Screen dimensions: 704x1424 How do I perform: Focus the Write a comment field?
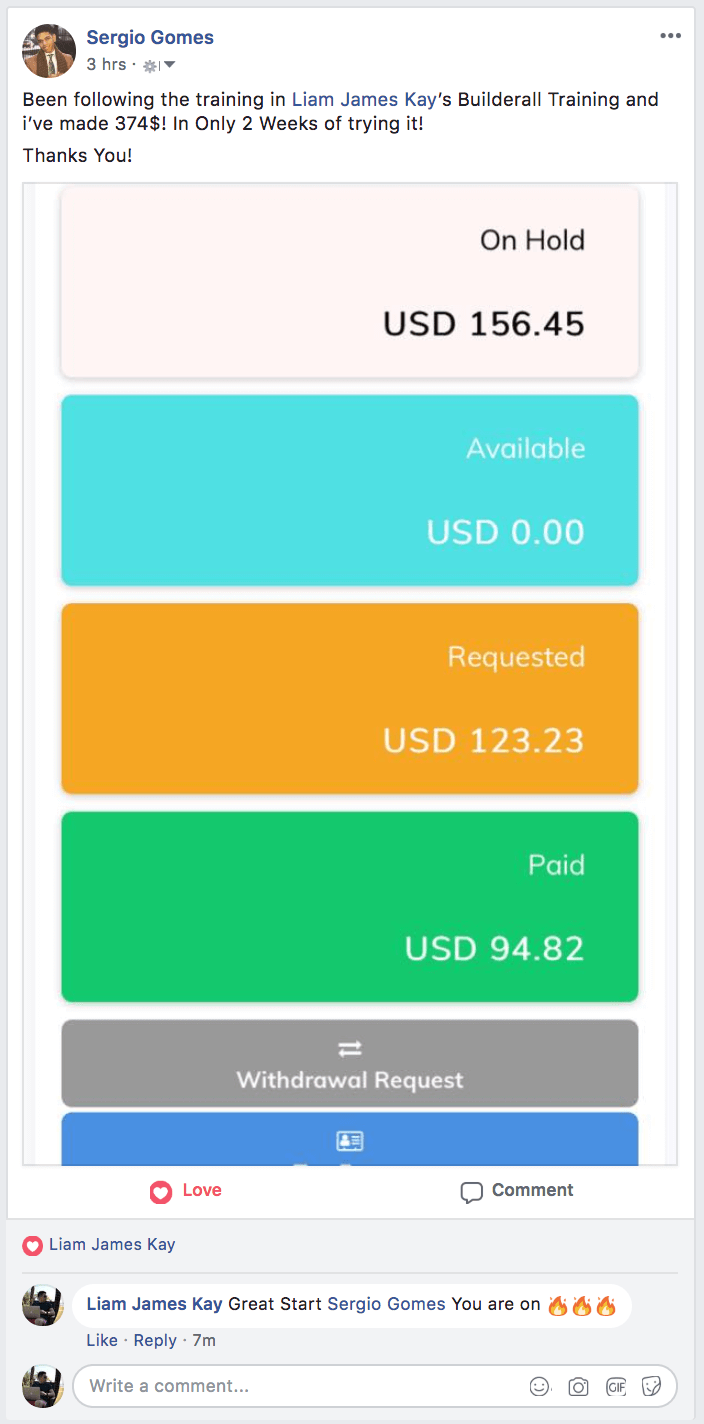click(300, 1386)
